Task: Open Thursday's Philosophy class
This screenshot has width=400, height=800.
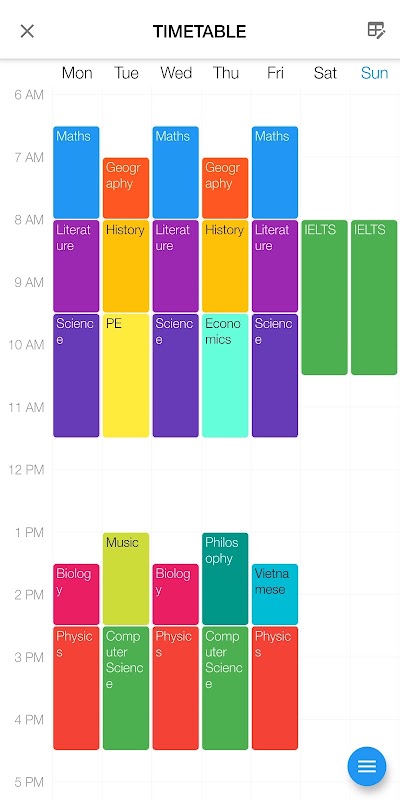Action: 225,579
